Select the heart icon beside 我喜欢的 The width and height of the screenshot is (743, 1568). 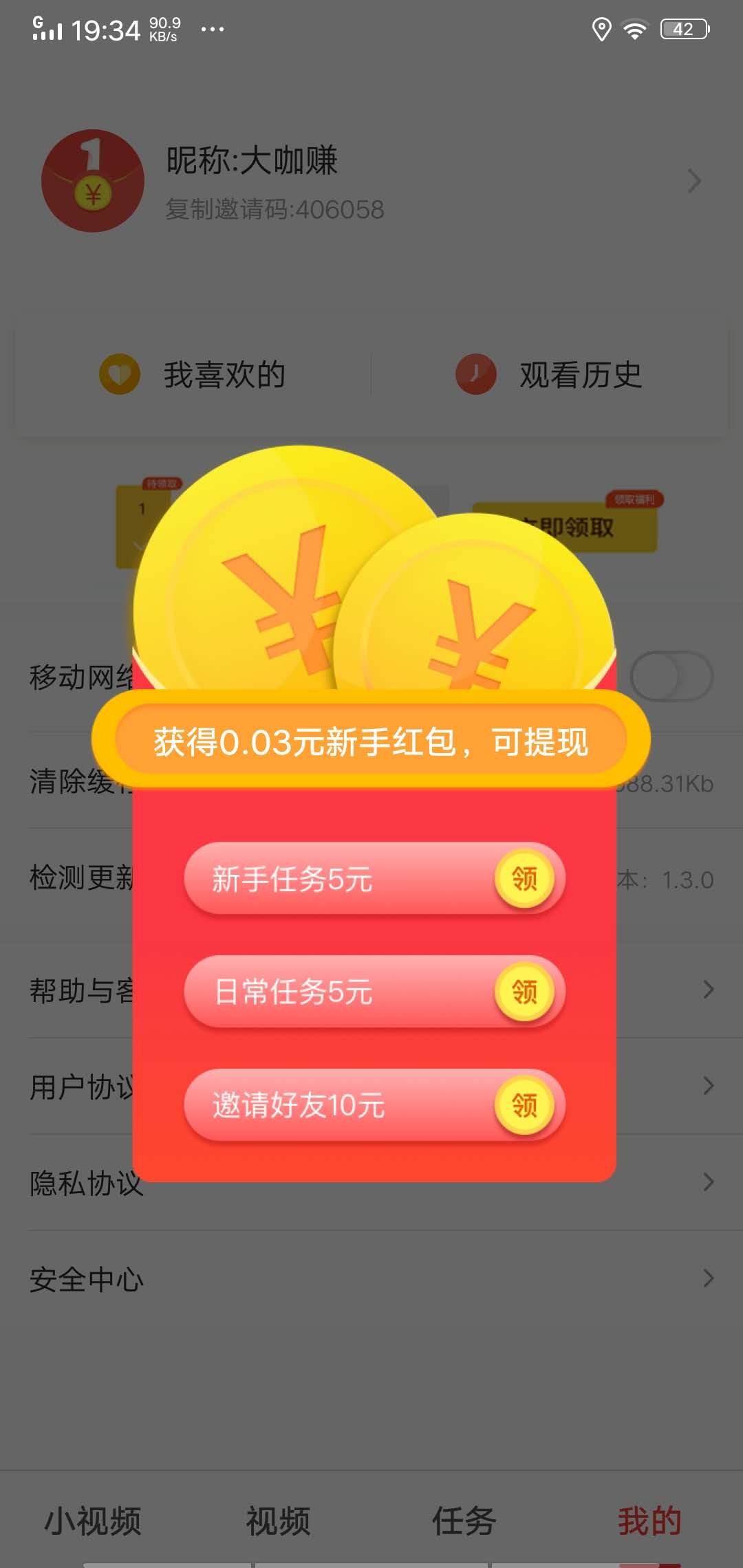point(120,374)
